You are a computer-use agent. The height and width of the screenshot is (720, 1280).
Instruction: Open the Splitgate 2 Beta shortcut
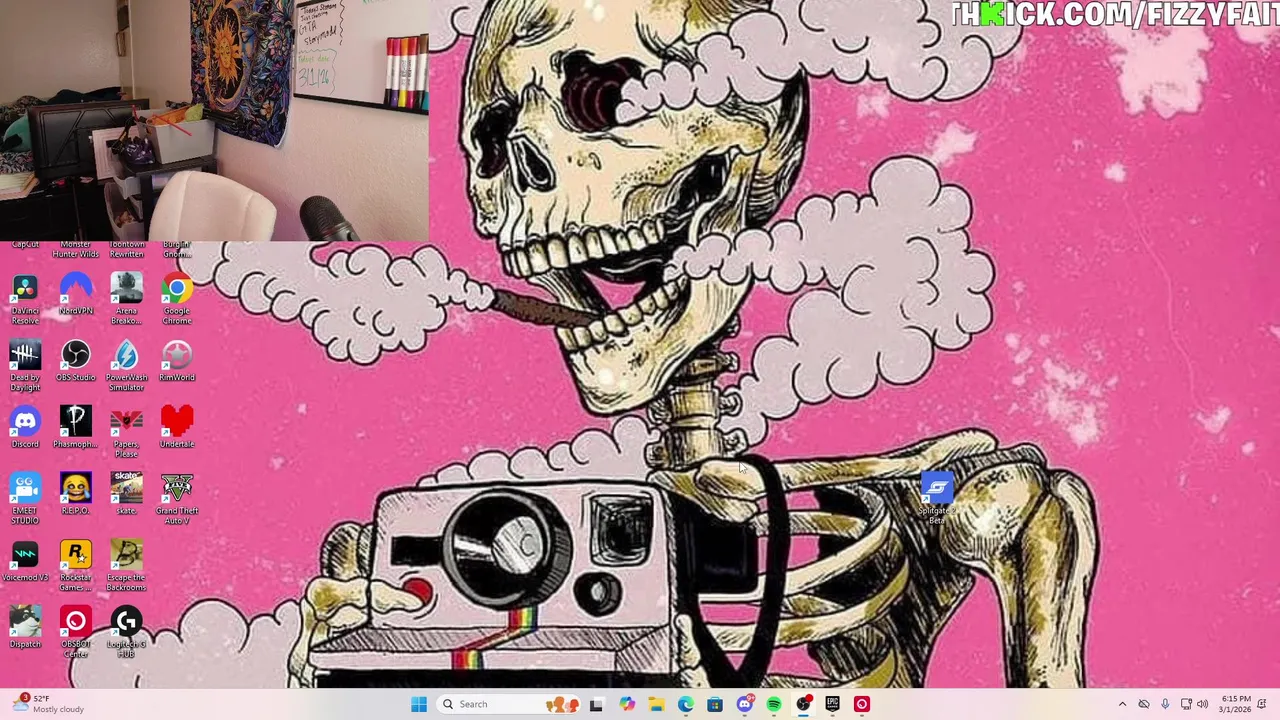pos(937,491)
